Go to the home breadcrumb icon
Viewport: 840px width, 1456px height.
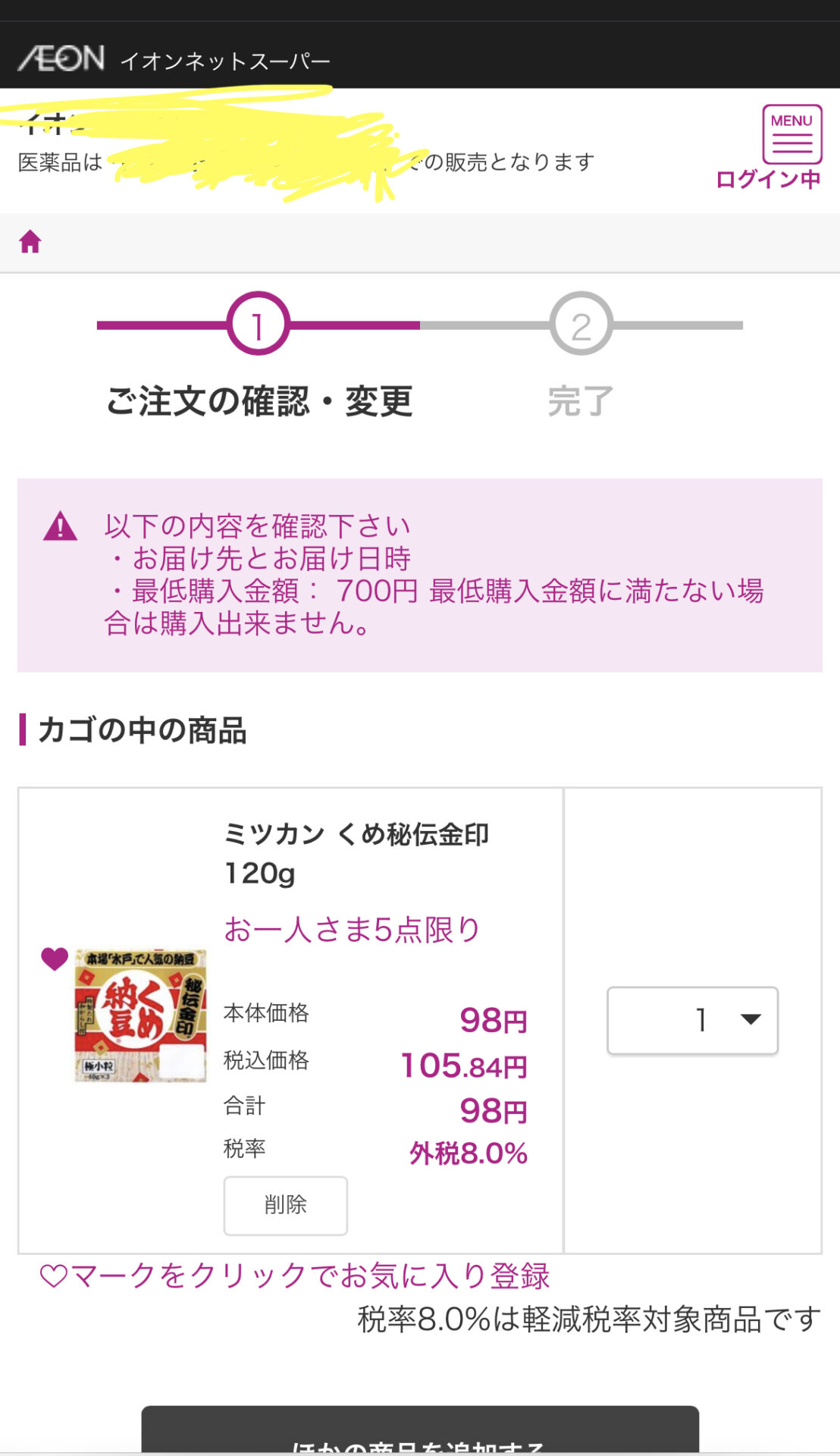(30, 242)
